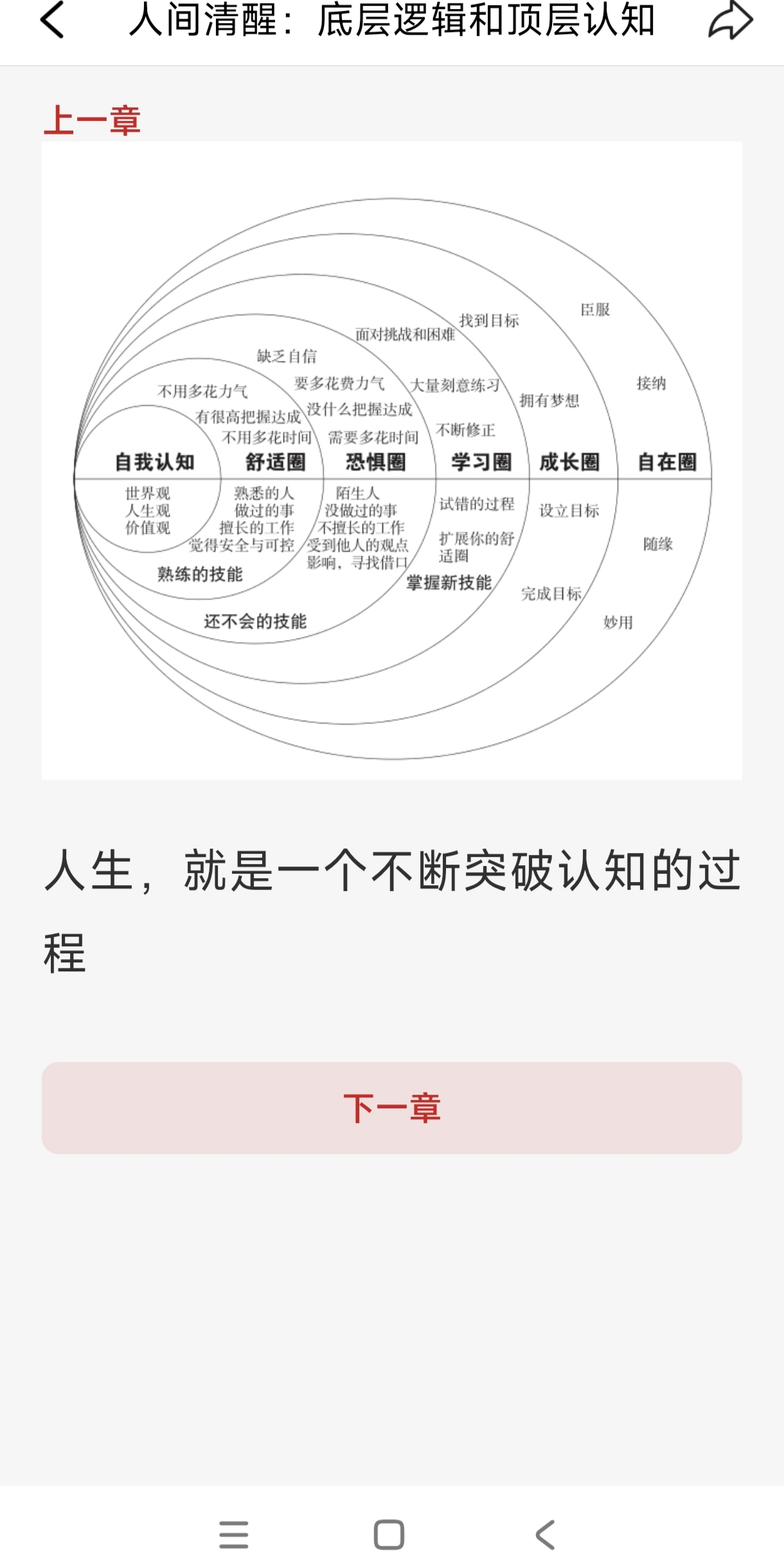Screen dimensions: 784x1566
Task: Go to the home screen
Action: (389, 1534)
